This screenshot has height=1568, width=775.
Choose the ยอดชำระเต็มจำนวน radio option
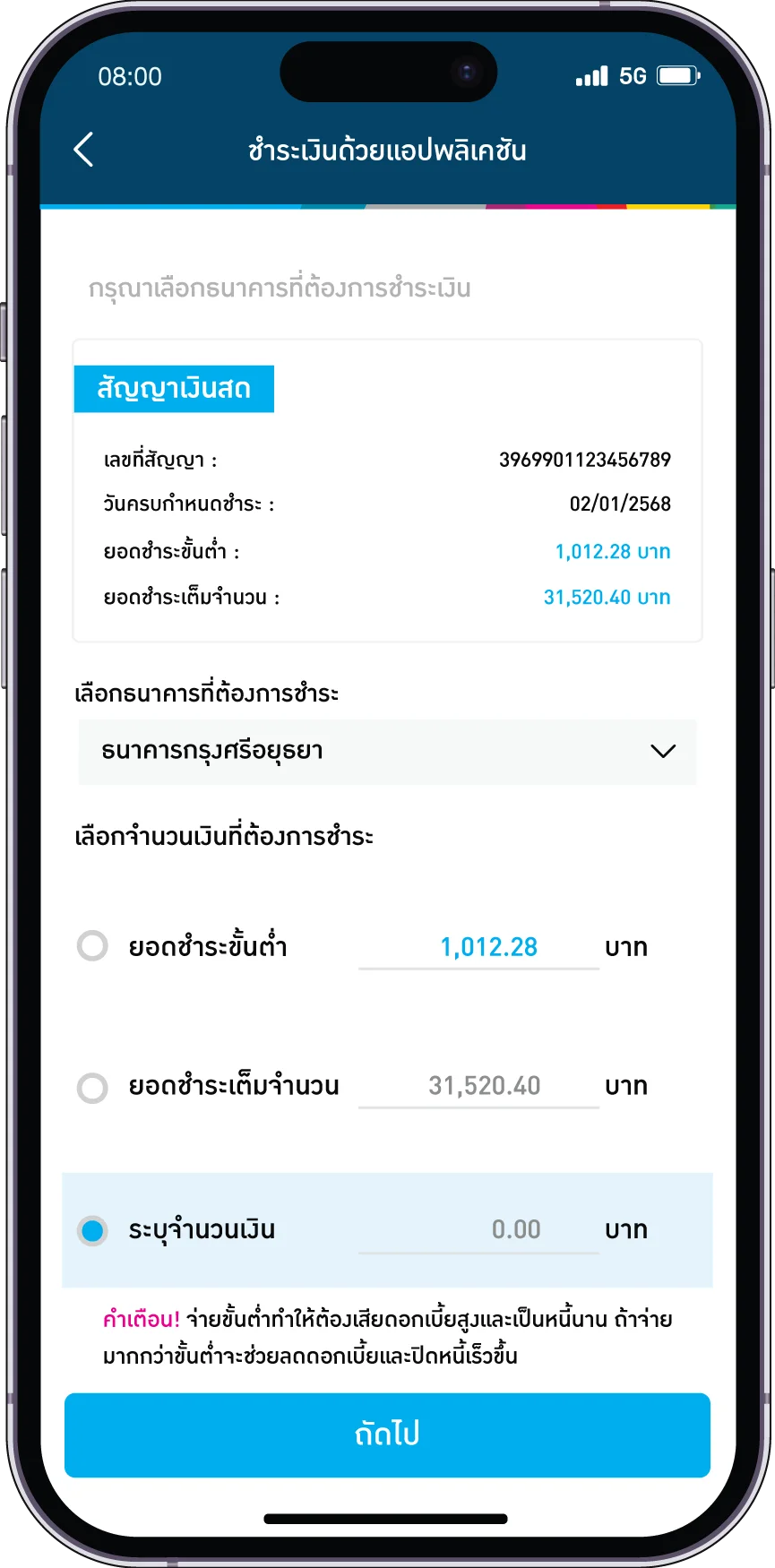pos(92,1088)
